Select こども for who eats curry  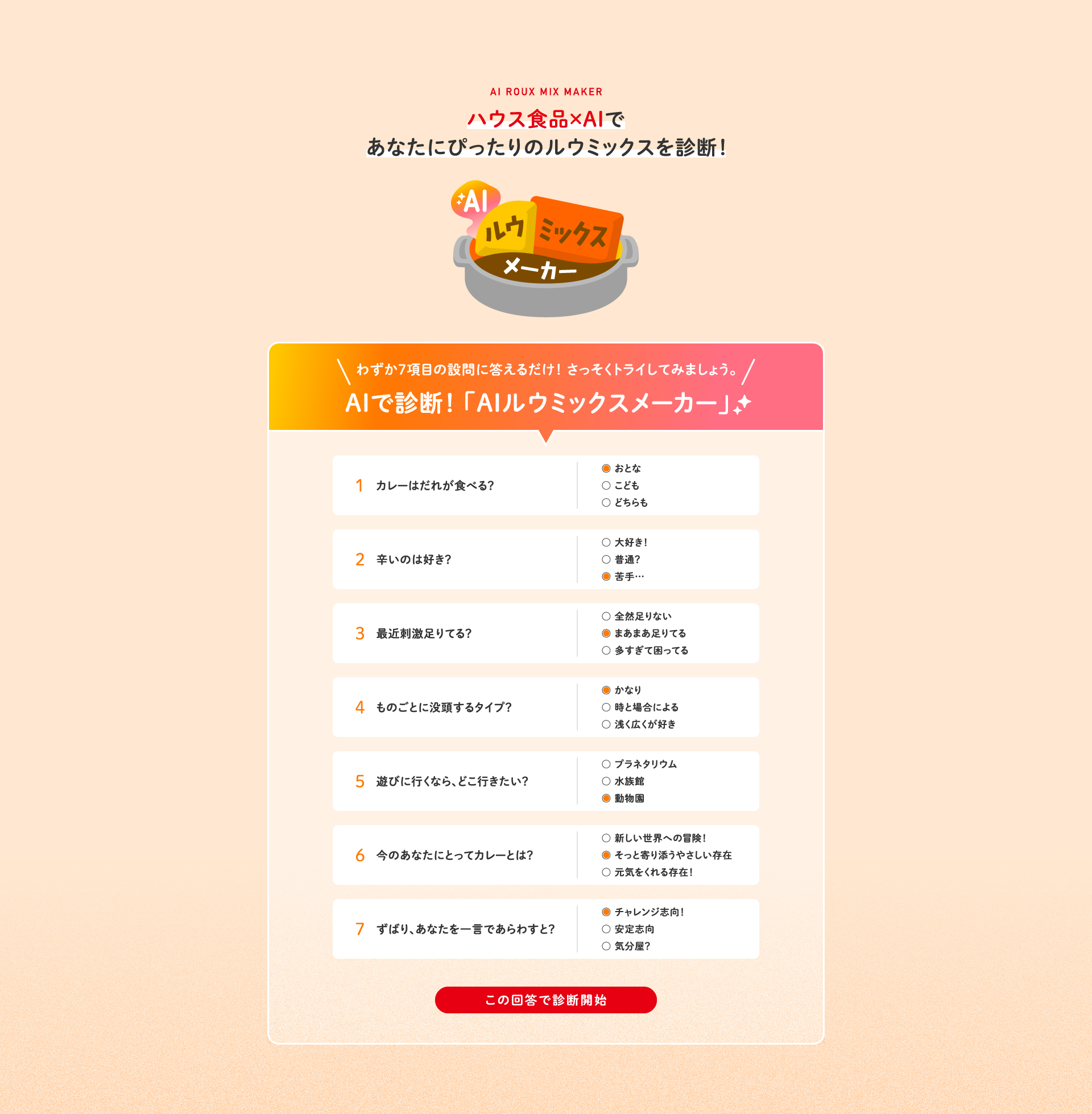(606, 486)
